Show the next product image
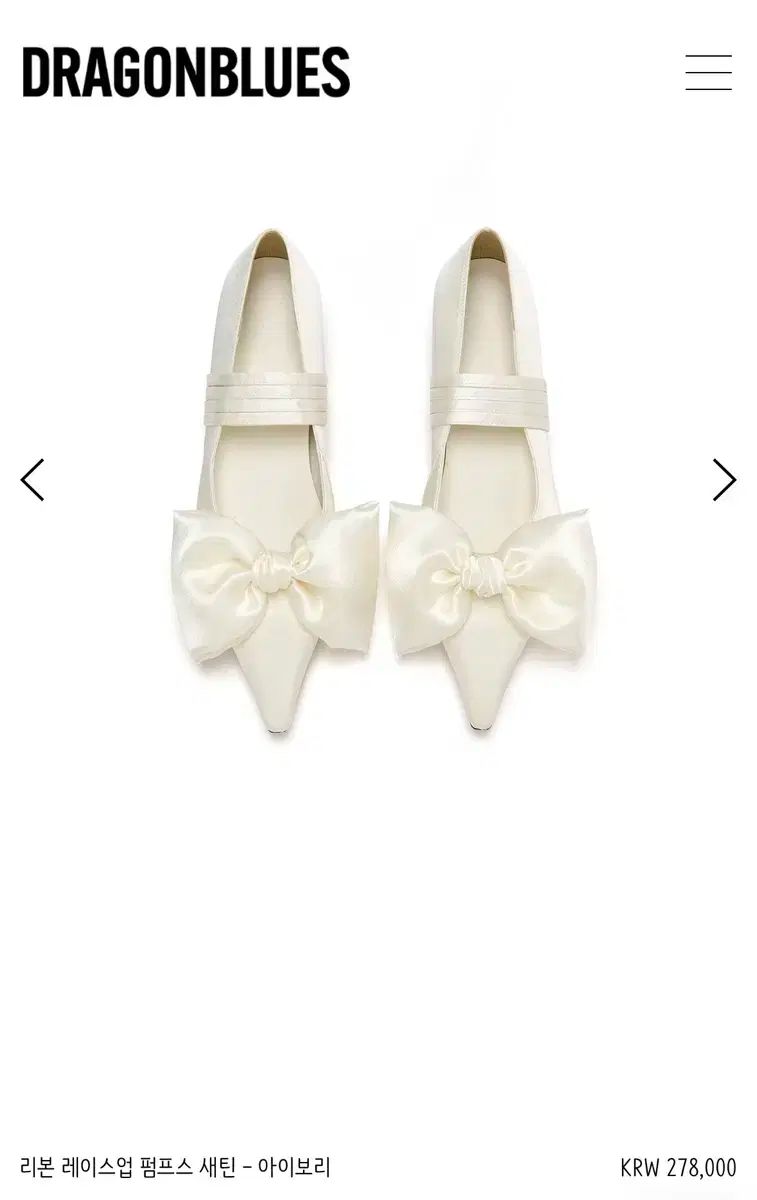The image size is (757, 1200). pyautogui.click(x=724, y=480)
